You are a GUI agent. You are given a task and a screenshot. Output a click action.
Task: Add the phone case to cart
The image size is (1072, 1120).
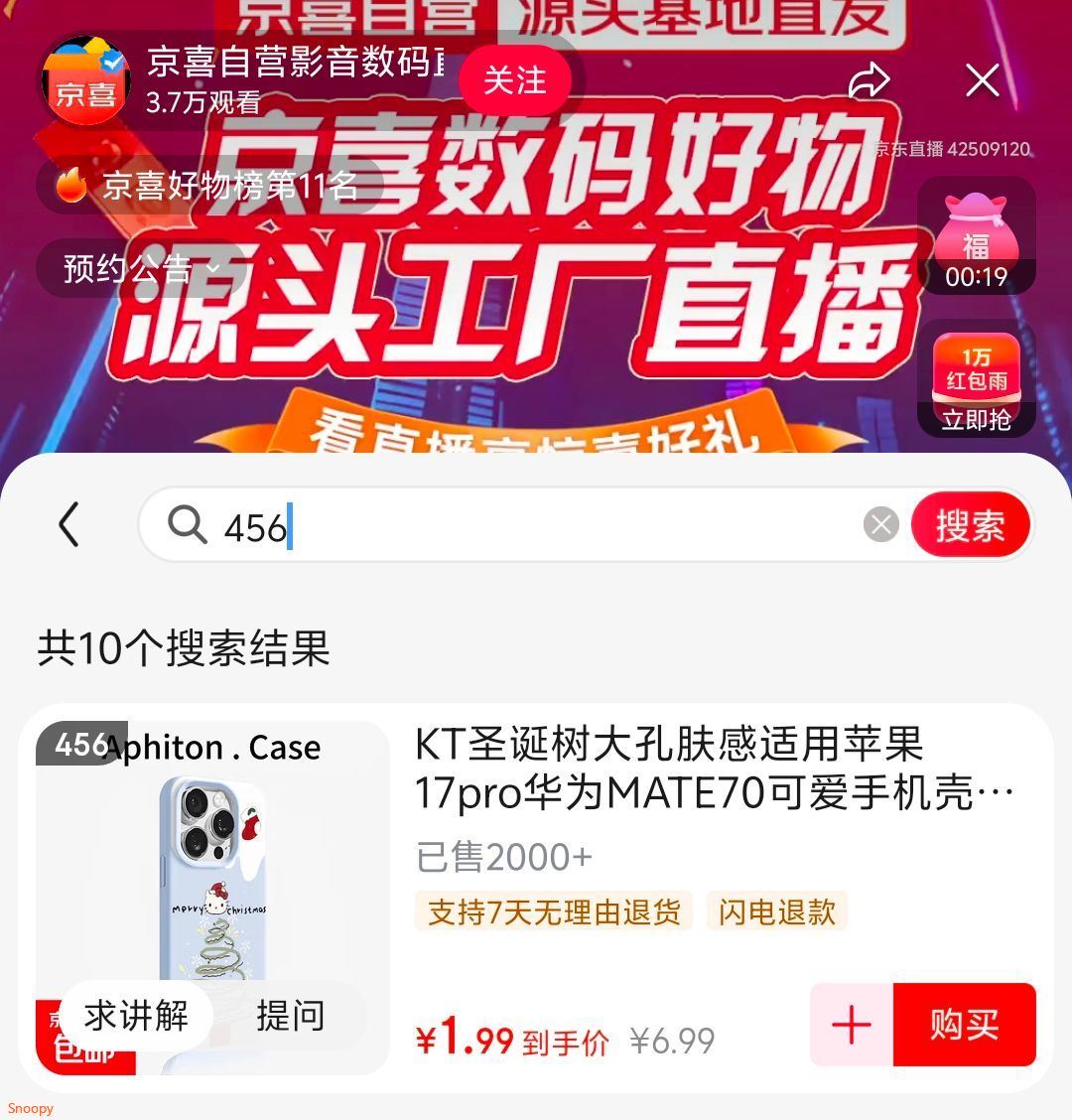(x=852, y=1025)
